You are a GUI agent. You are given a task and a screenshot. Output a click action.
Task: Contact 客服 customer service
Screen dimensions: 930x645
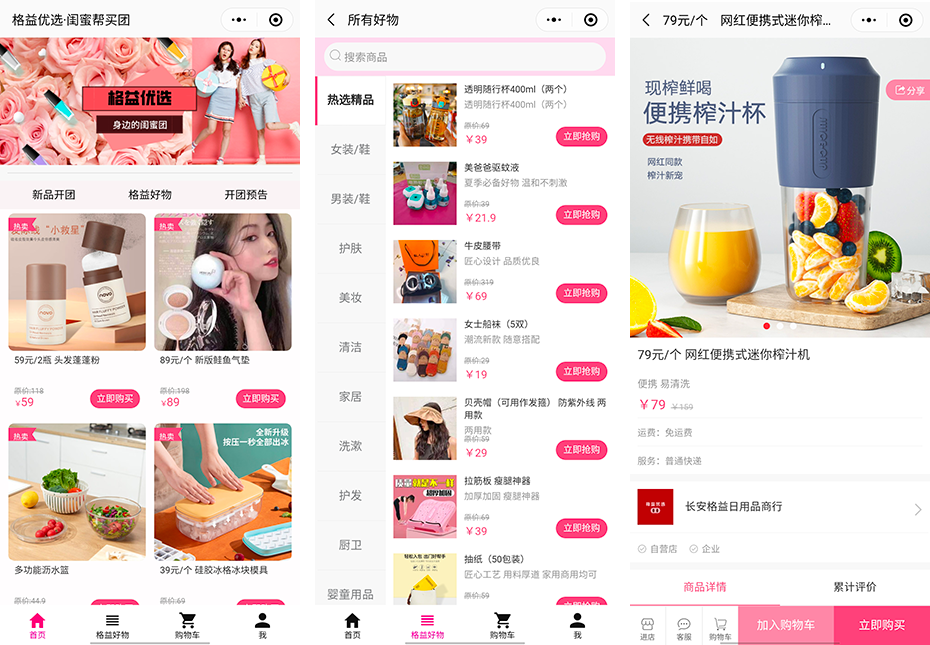coord(684,628)
